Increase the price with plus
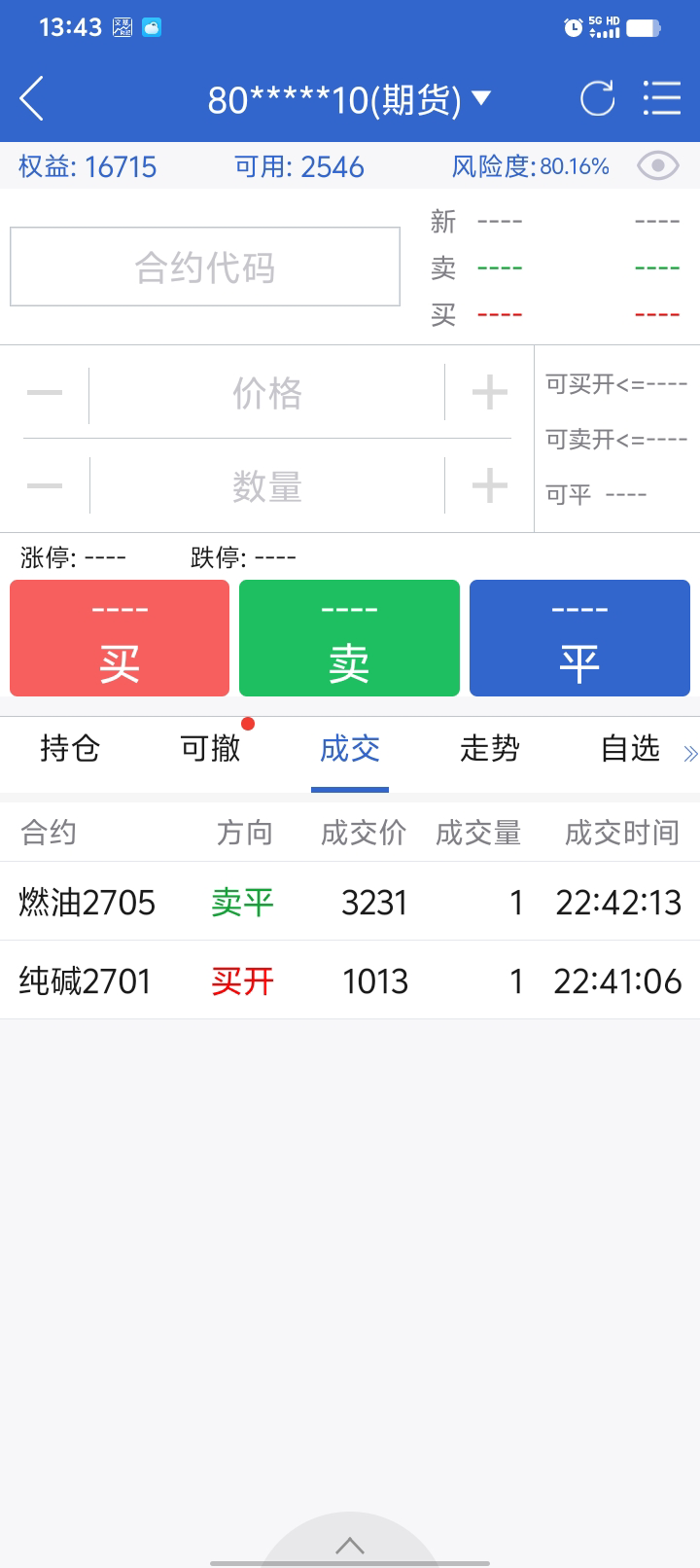 click(x=490, y=393)
